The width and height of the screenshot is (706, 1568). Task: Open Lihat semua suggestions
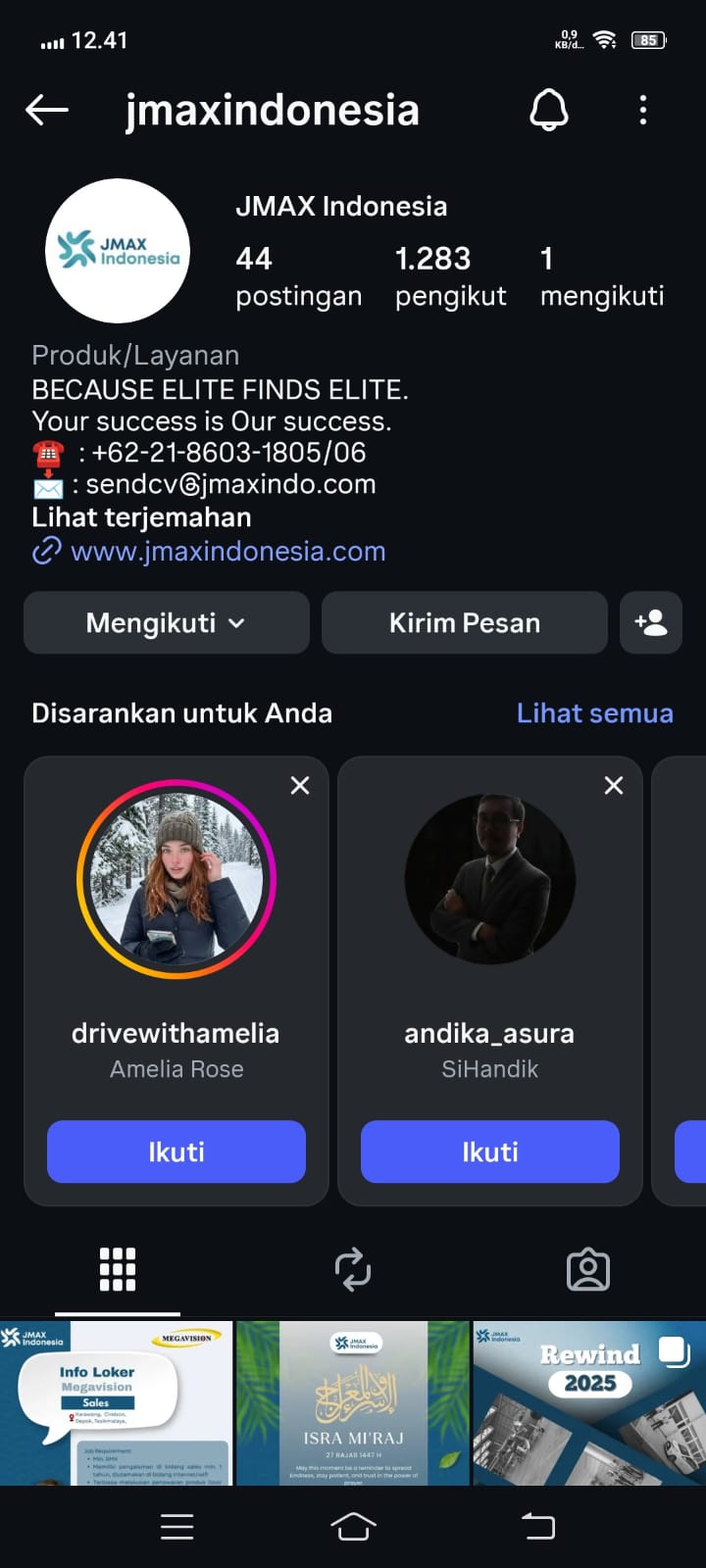(594, 713)
